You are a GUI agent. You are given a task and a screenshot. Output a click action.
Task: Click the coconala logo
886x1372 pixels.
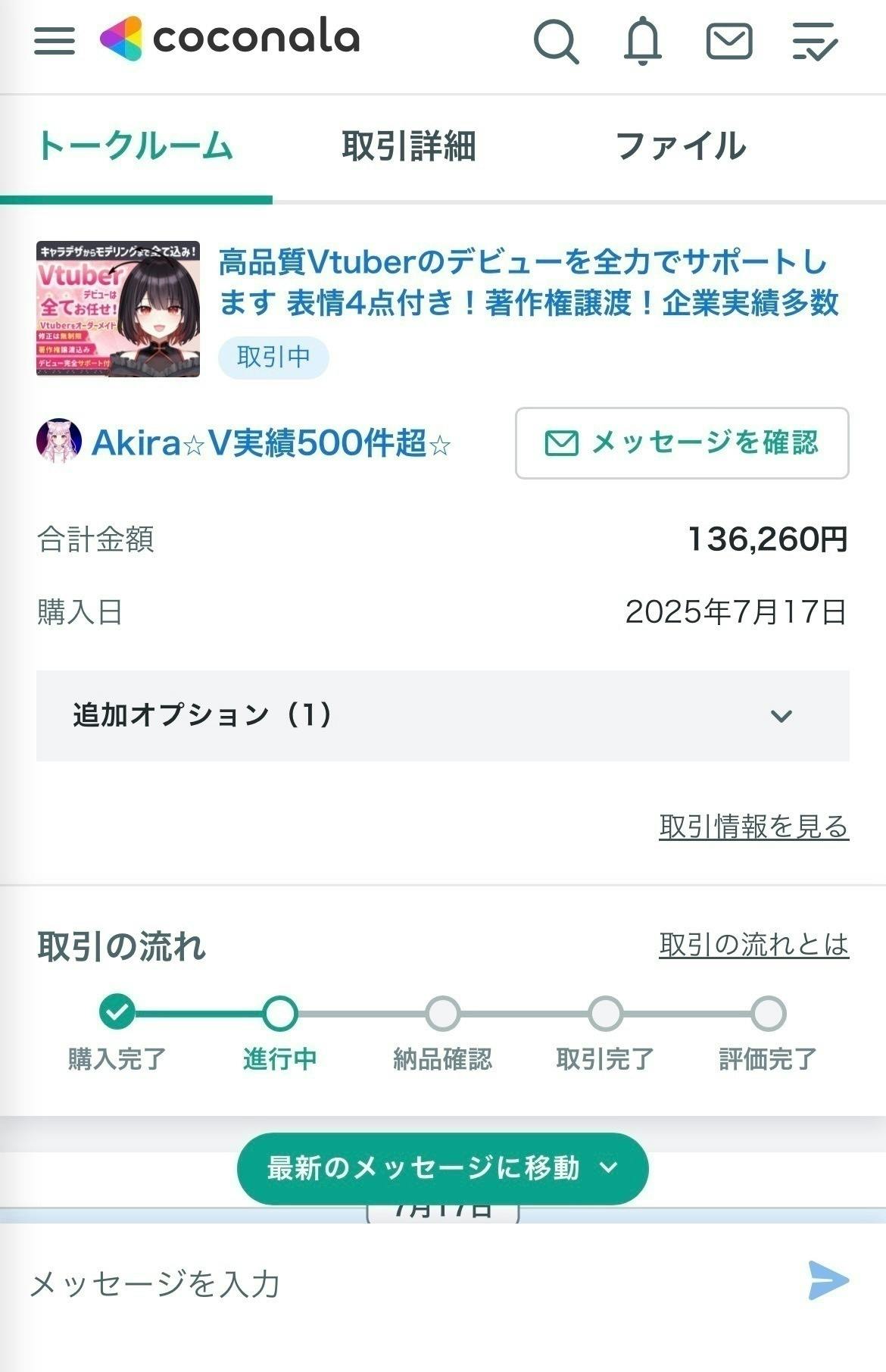click(227, 39)
